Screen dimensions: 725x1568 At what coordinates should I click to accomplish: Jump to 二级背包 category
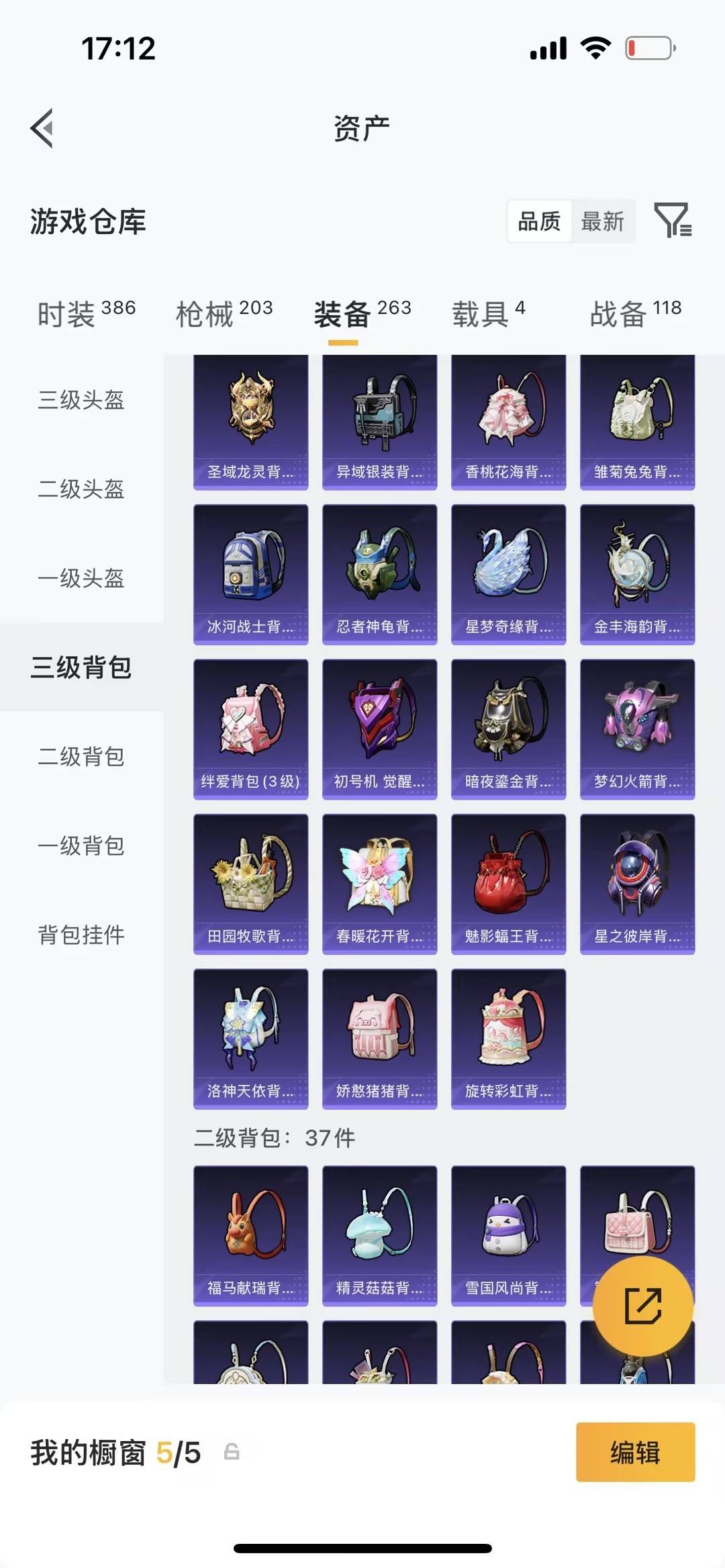81,757
